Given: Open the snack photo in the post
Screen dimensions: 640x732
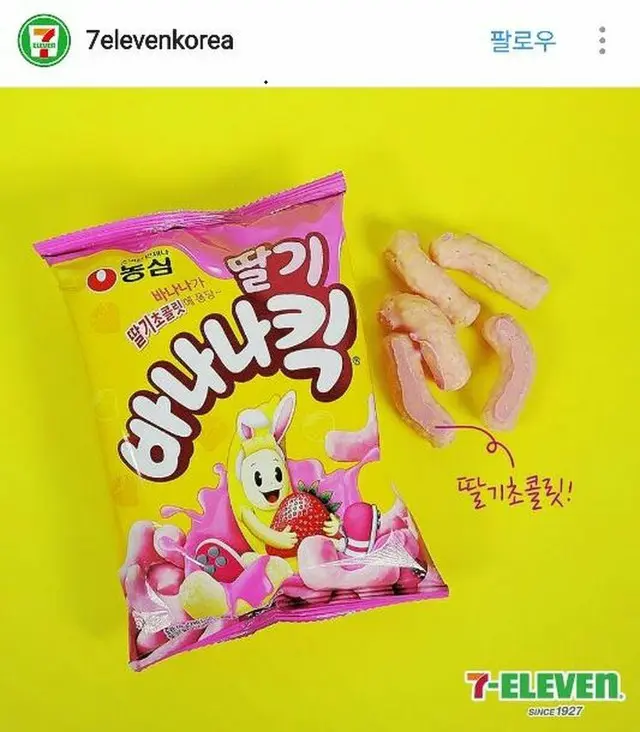Looking at the screenshot, I should point(320,410).
